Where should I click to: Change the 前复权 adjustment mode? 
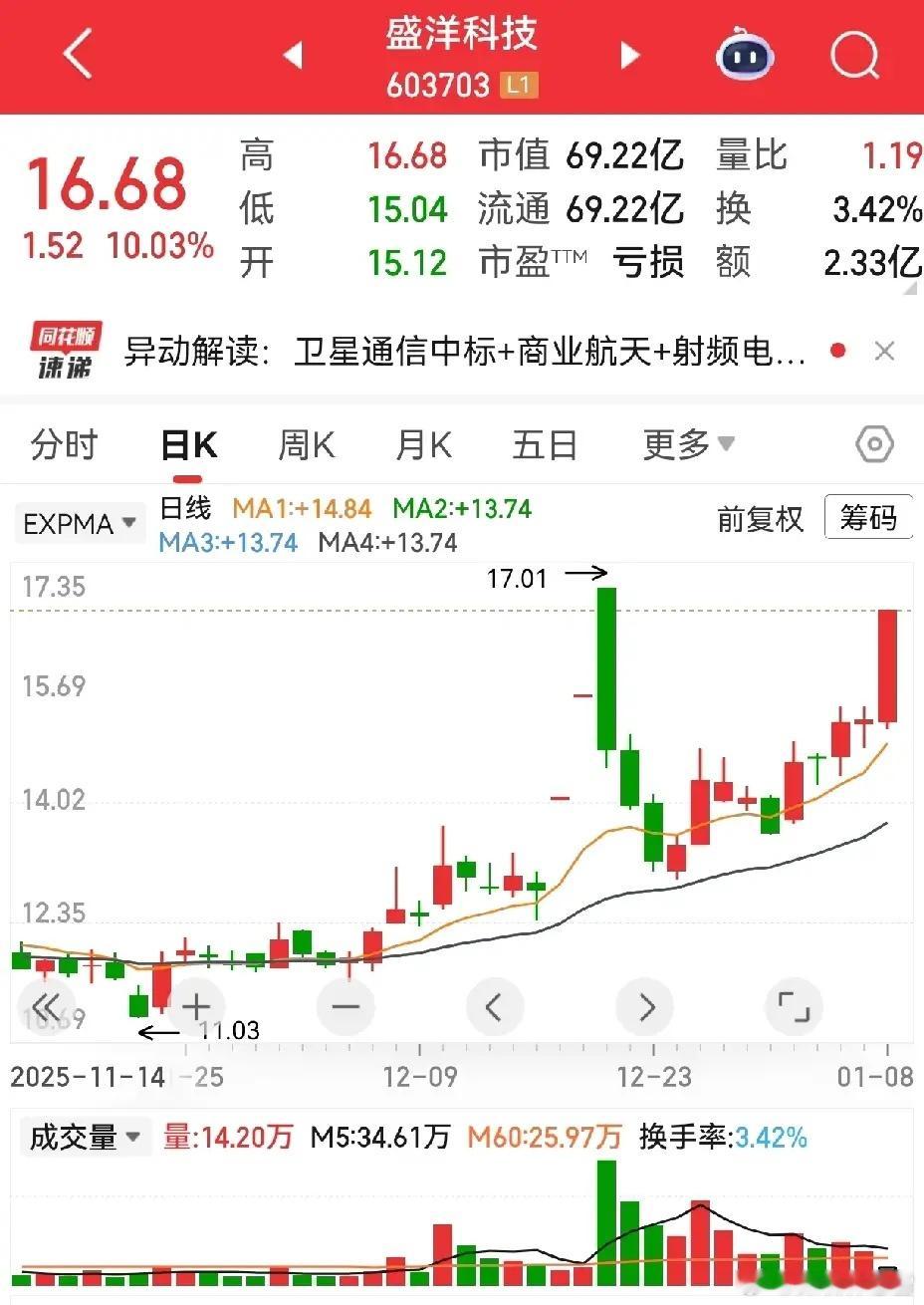(x=760, y=519)
